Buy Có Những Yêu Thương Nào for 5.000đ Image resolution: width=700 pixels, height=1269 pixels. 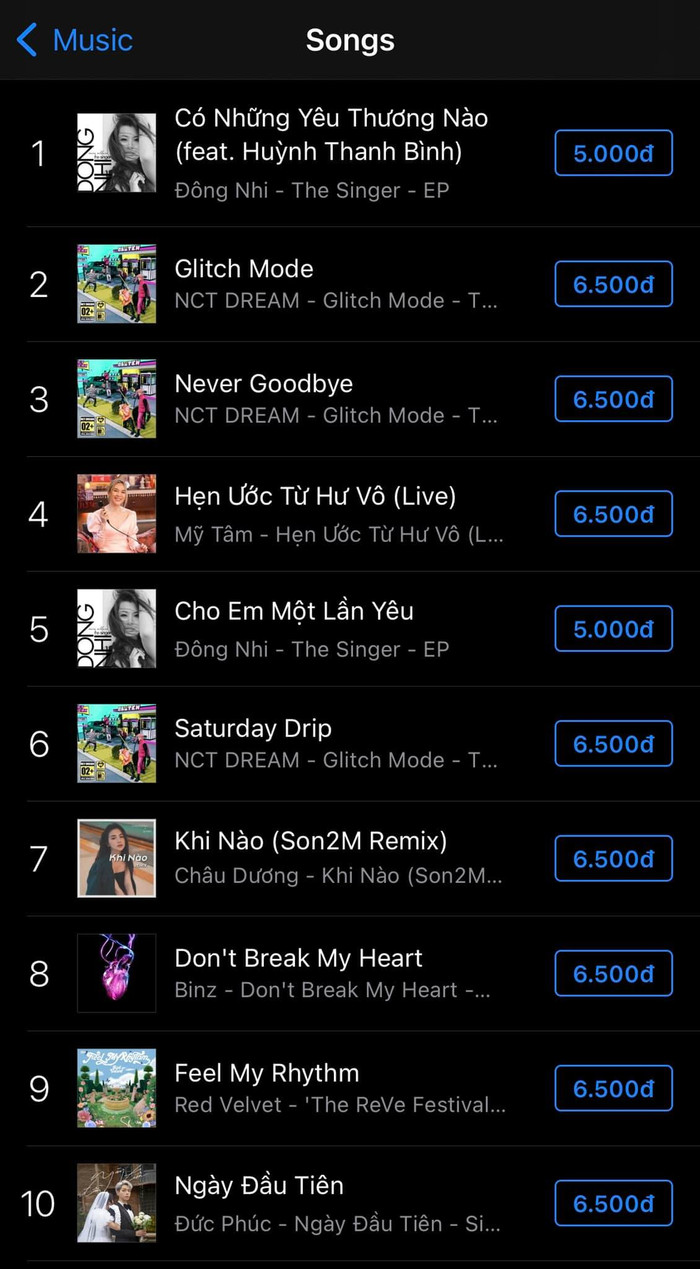613,154
